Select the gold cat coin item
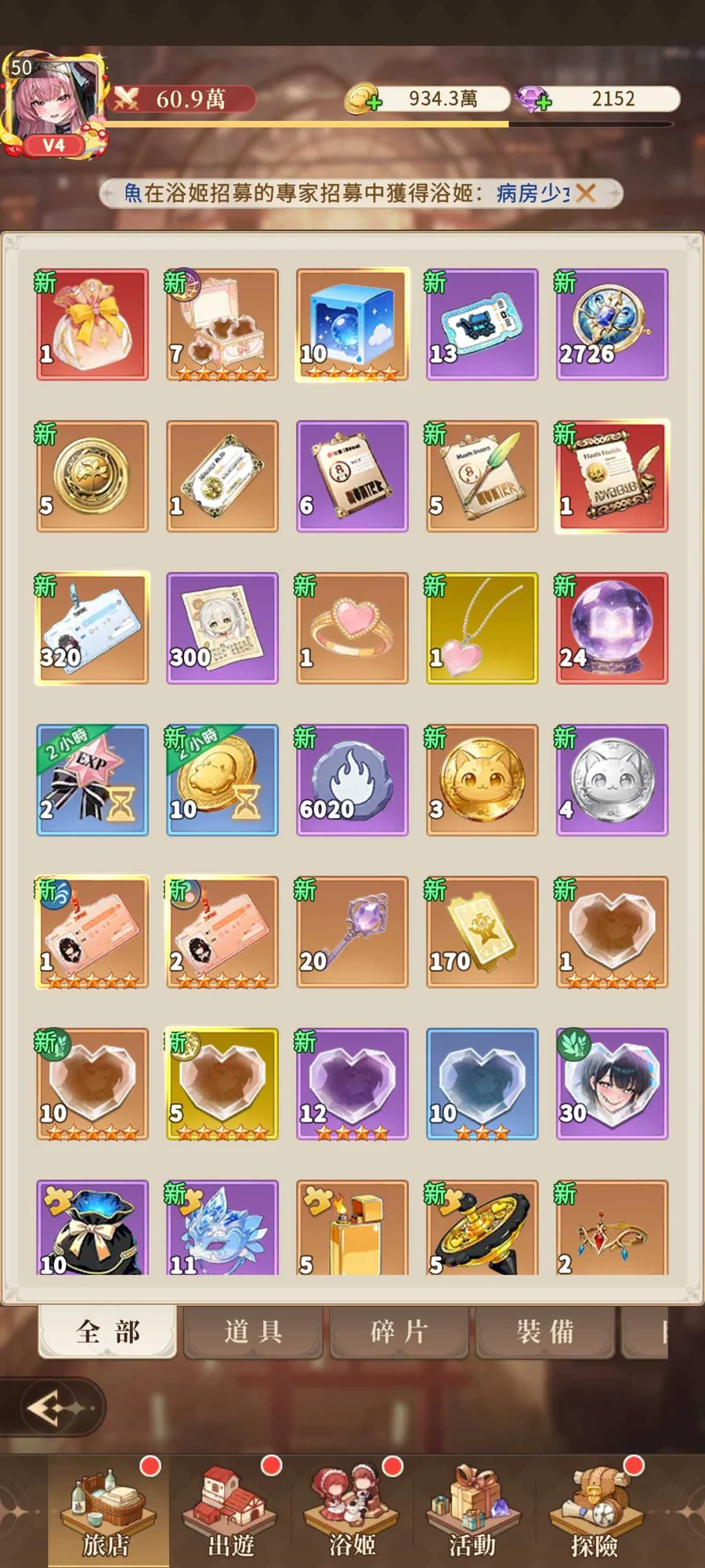The width and height of the screenshot is (705, 1568). 482,780
